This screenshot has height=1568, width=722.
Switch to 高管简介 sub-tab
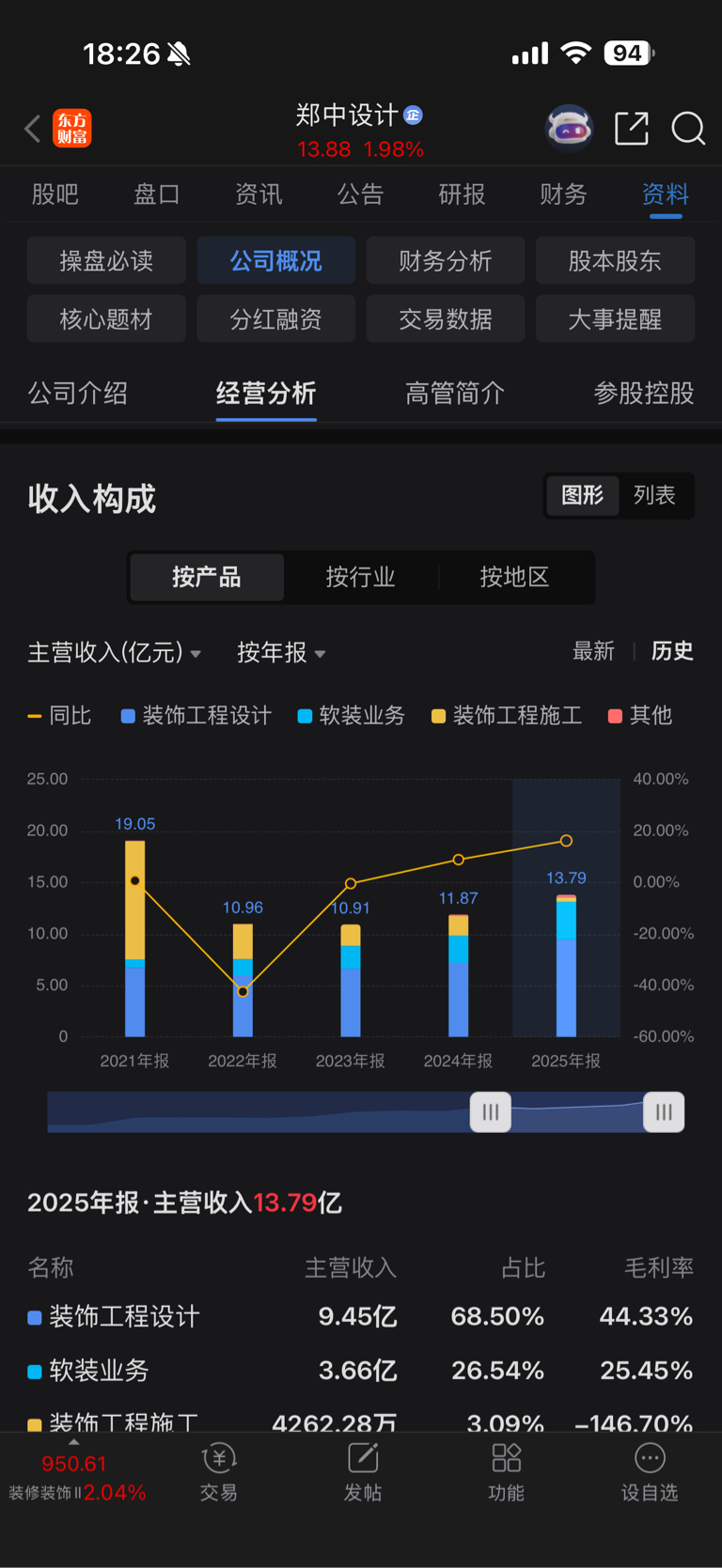[x=455, y=393]
